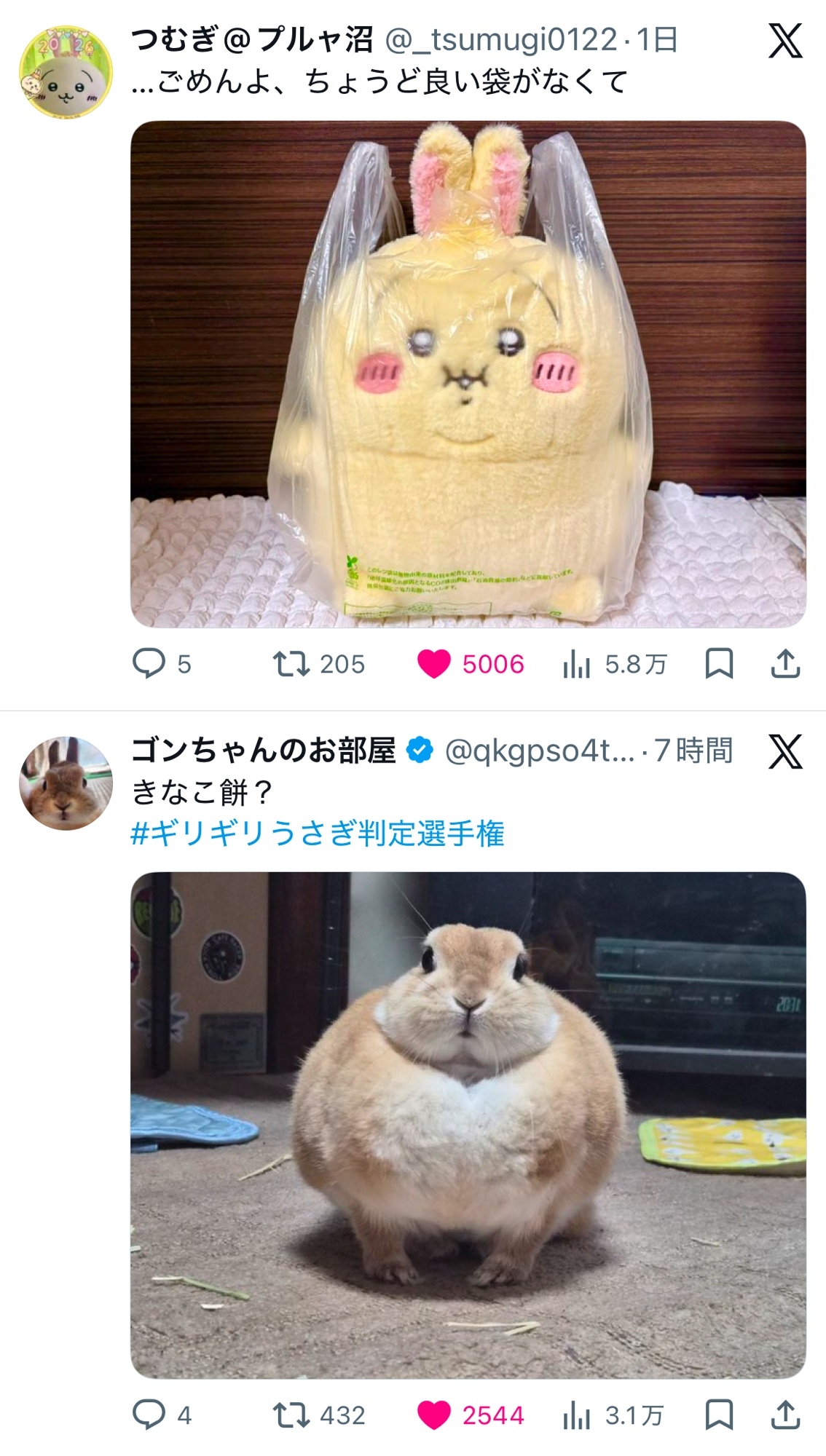Repost つむぎ's post

[x=291, y=664]
